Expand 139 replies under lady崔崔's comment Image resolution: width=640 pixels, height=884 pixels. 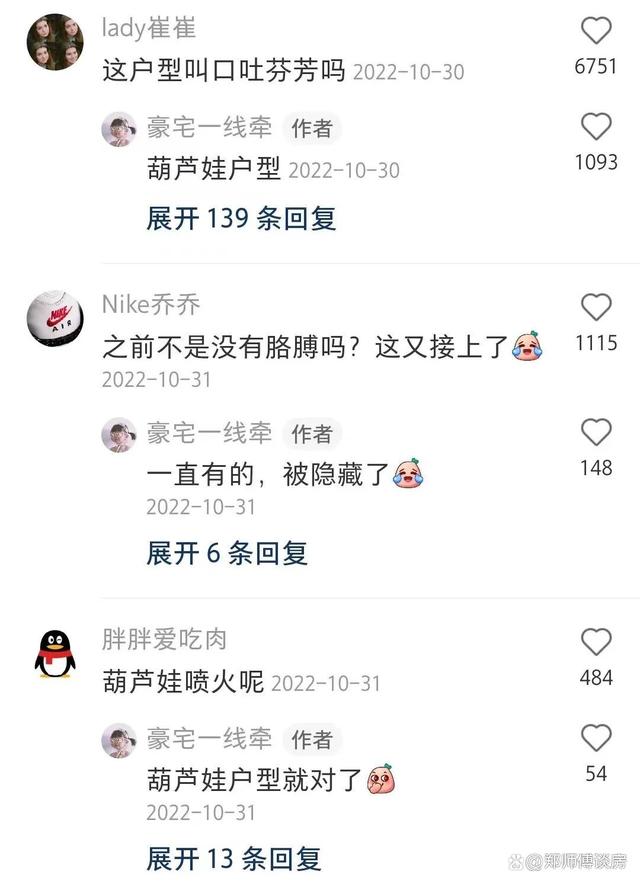click(241, 218)
